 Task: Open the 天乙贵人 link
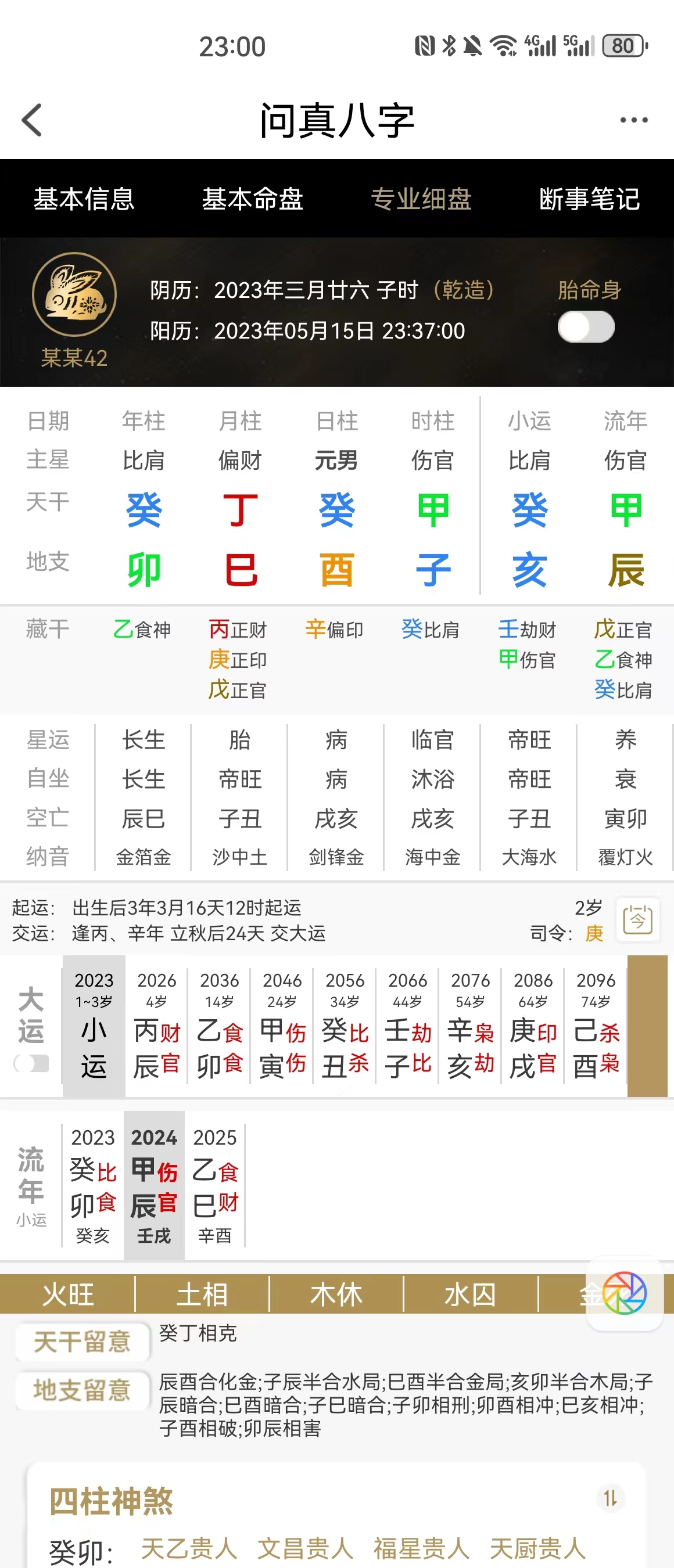[189, 1548]
